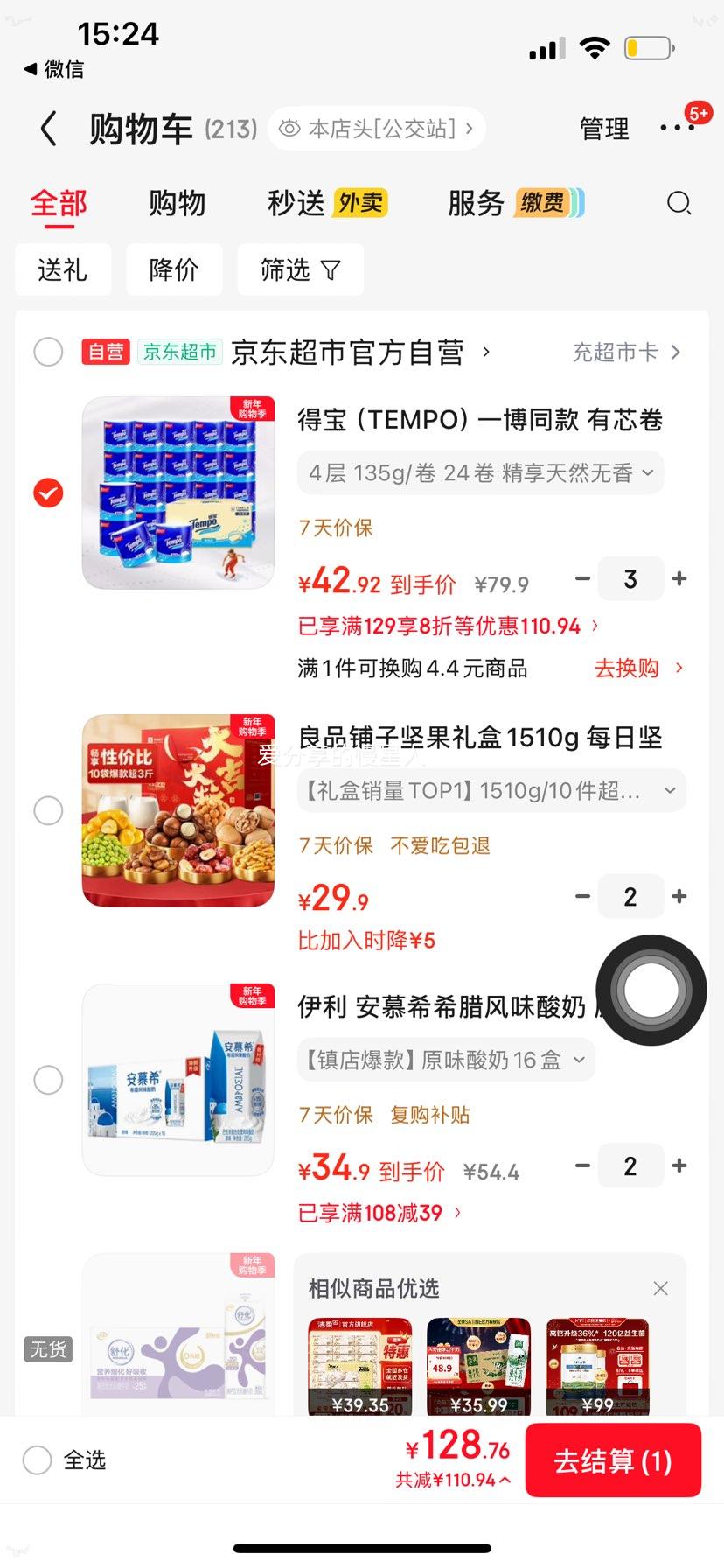724x1568 pixels.
Task: Tap the store location eye icon 本店头
Action: pyautogui.click(x=289, y=128)
